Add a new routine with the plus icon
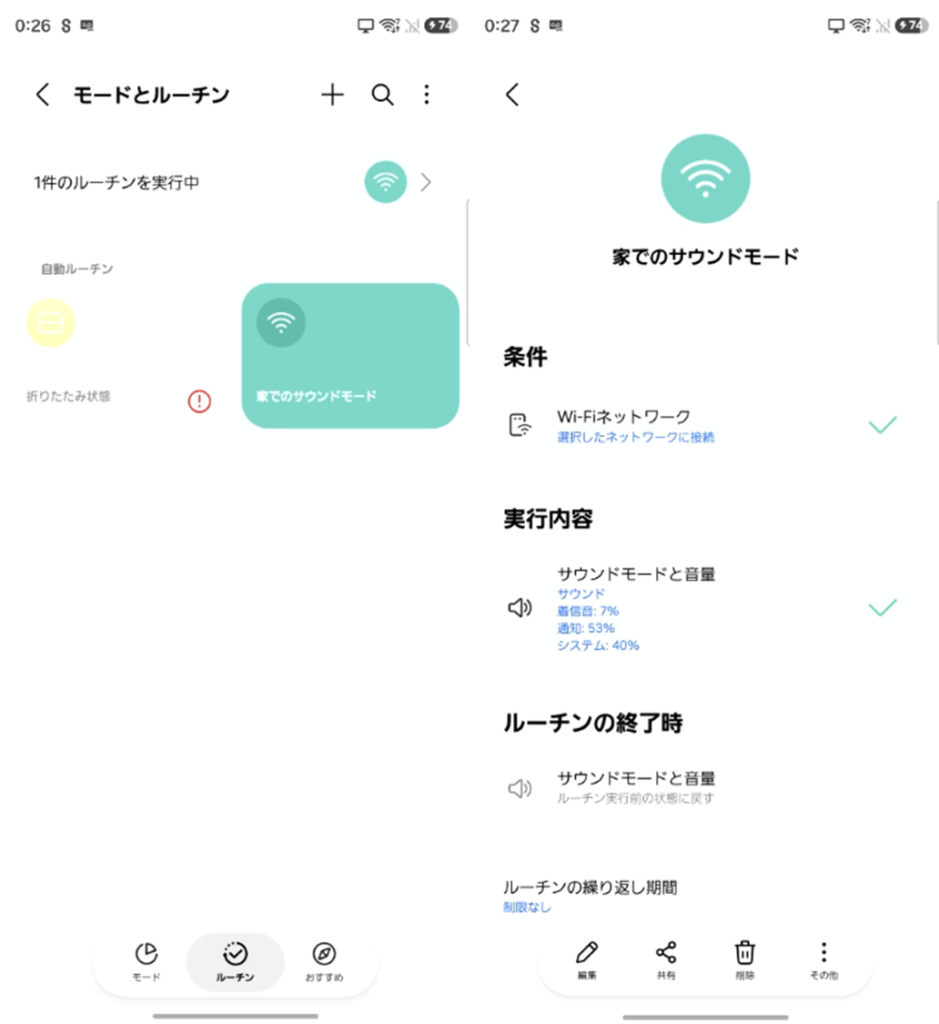 (332, 95)
